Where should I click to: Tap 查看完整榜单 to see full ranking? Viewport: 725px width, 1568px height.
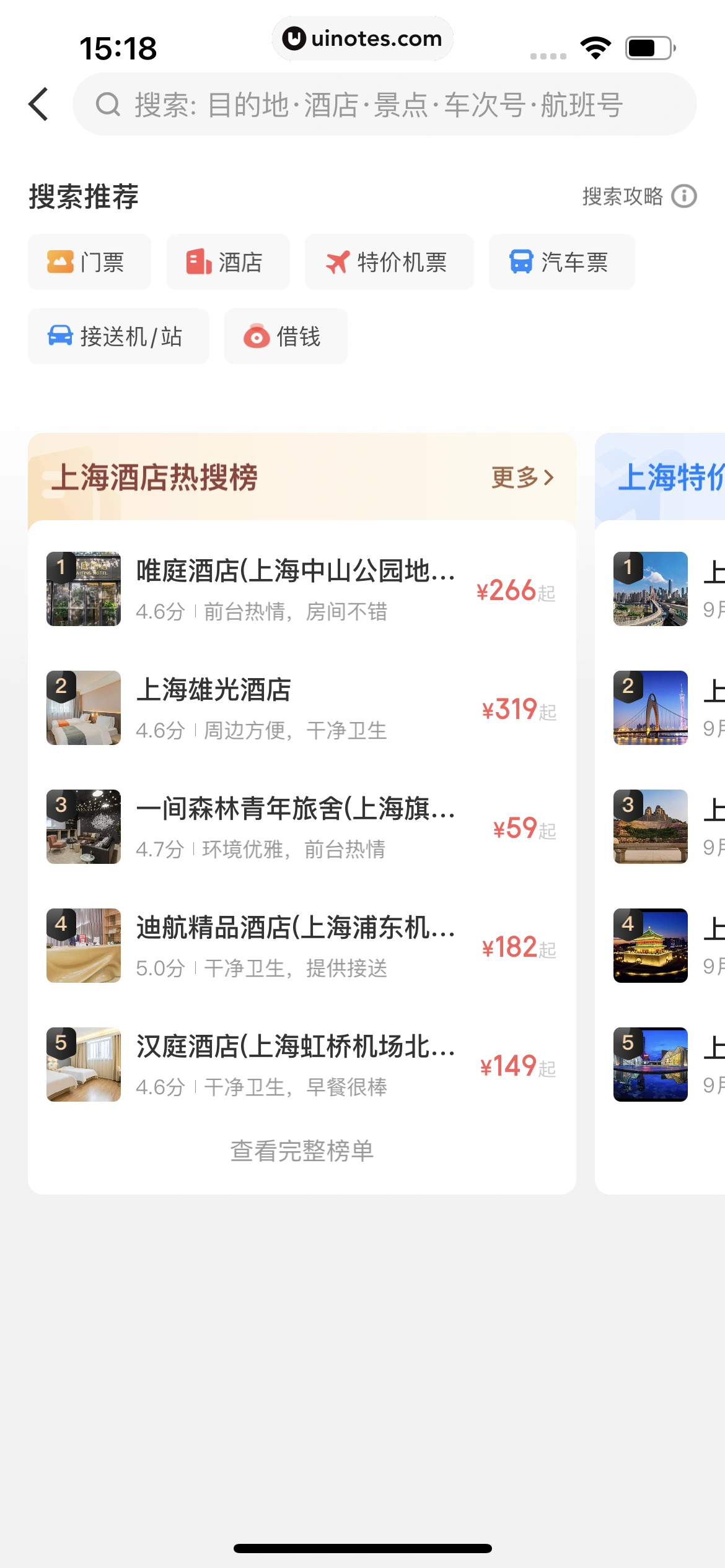click(302, 1151)
